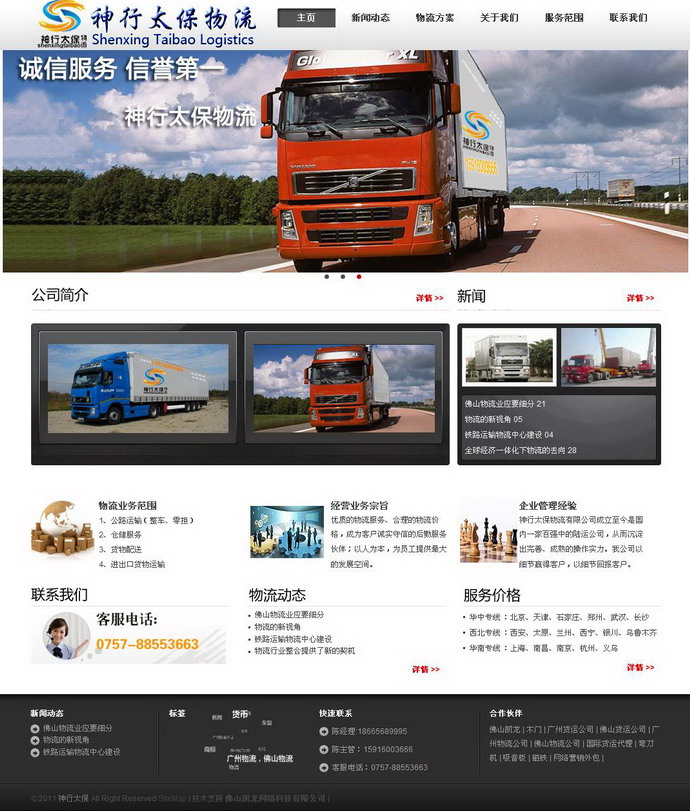Open the 服务范围 nav item
The image size is (690, 811).
(564, 18)
